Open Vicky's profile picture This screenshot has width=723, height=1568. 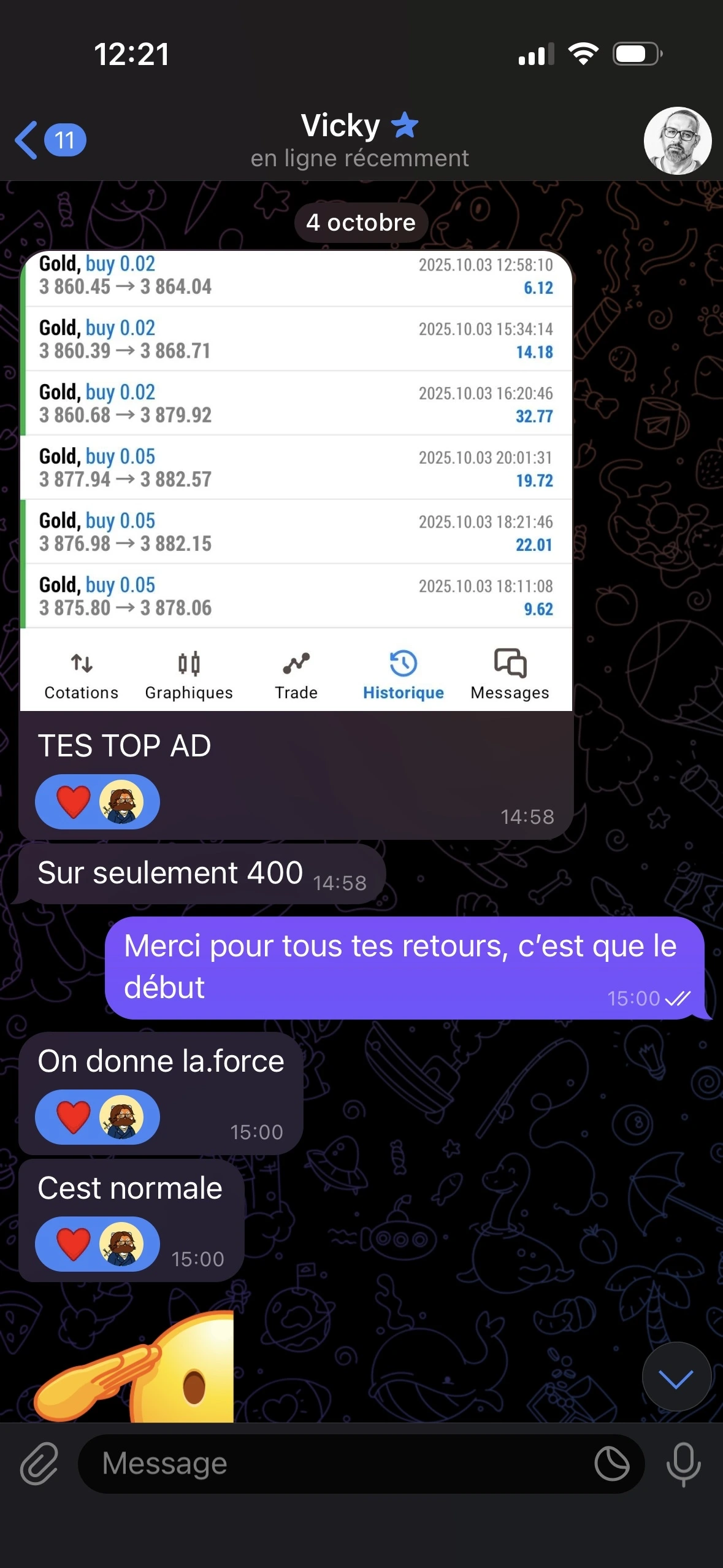tap(677, 140)
